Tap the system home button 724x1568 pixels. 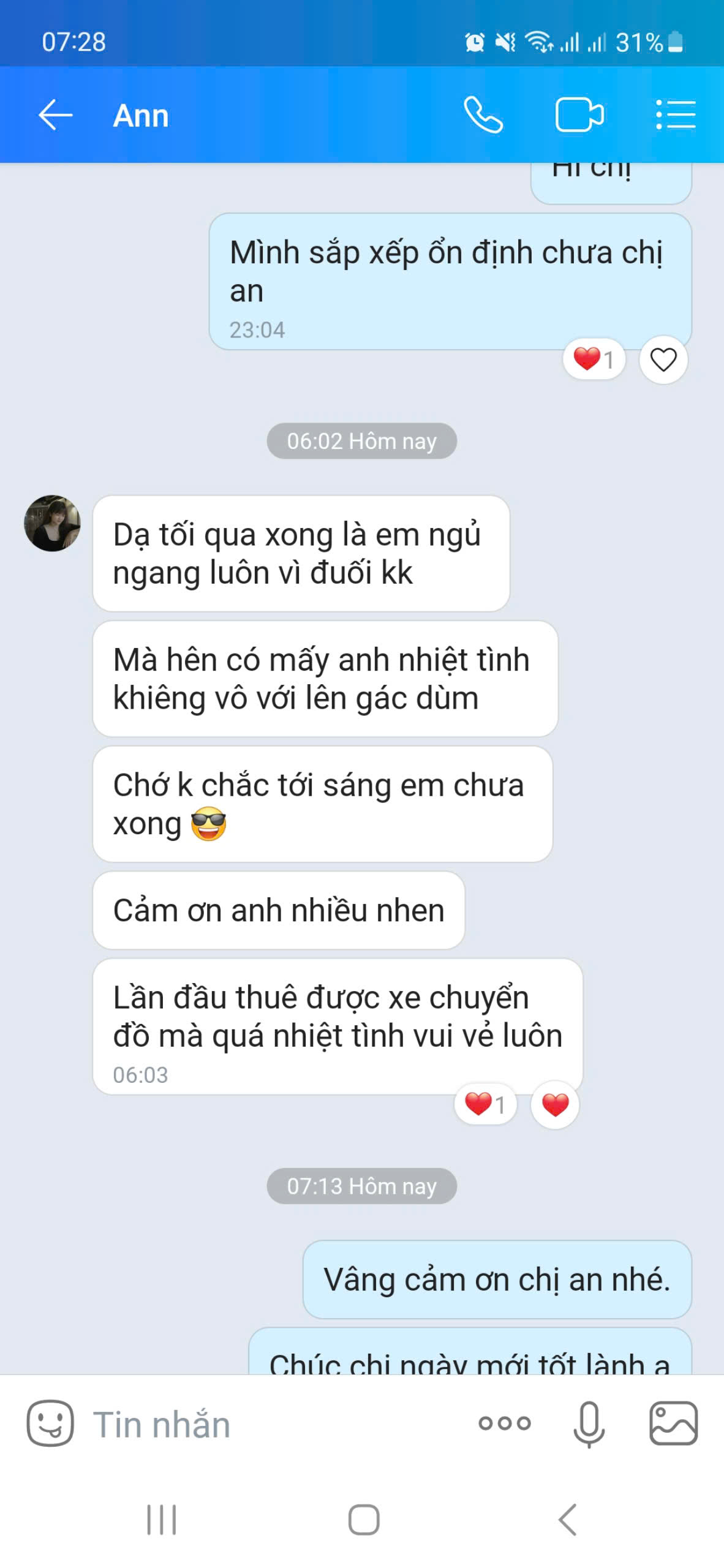click(x=364, y=1520)
